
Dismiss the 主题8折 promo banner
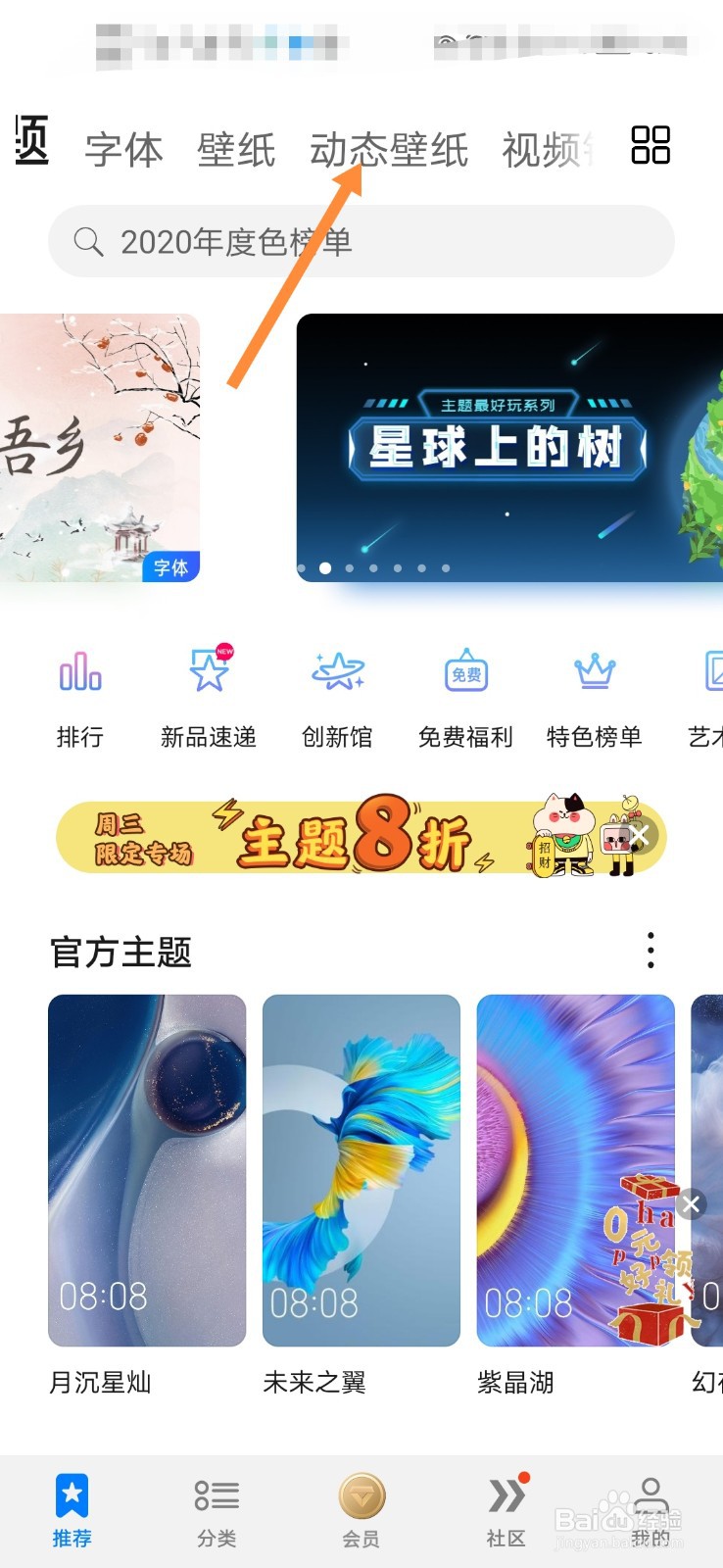[641, 834]
